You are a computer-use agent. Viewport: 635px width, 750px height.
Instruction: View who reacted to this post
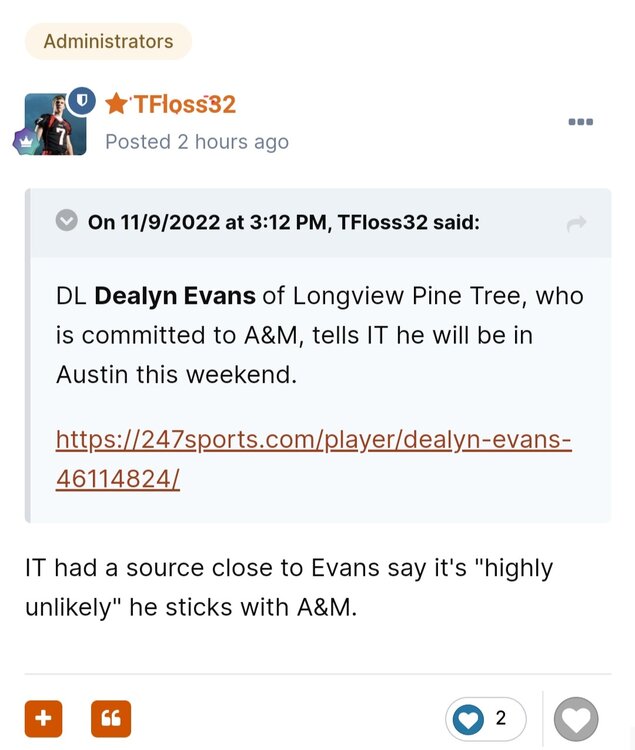point(486,718)
